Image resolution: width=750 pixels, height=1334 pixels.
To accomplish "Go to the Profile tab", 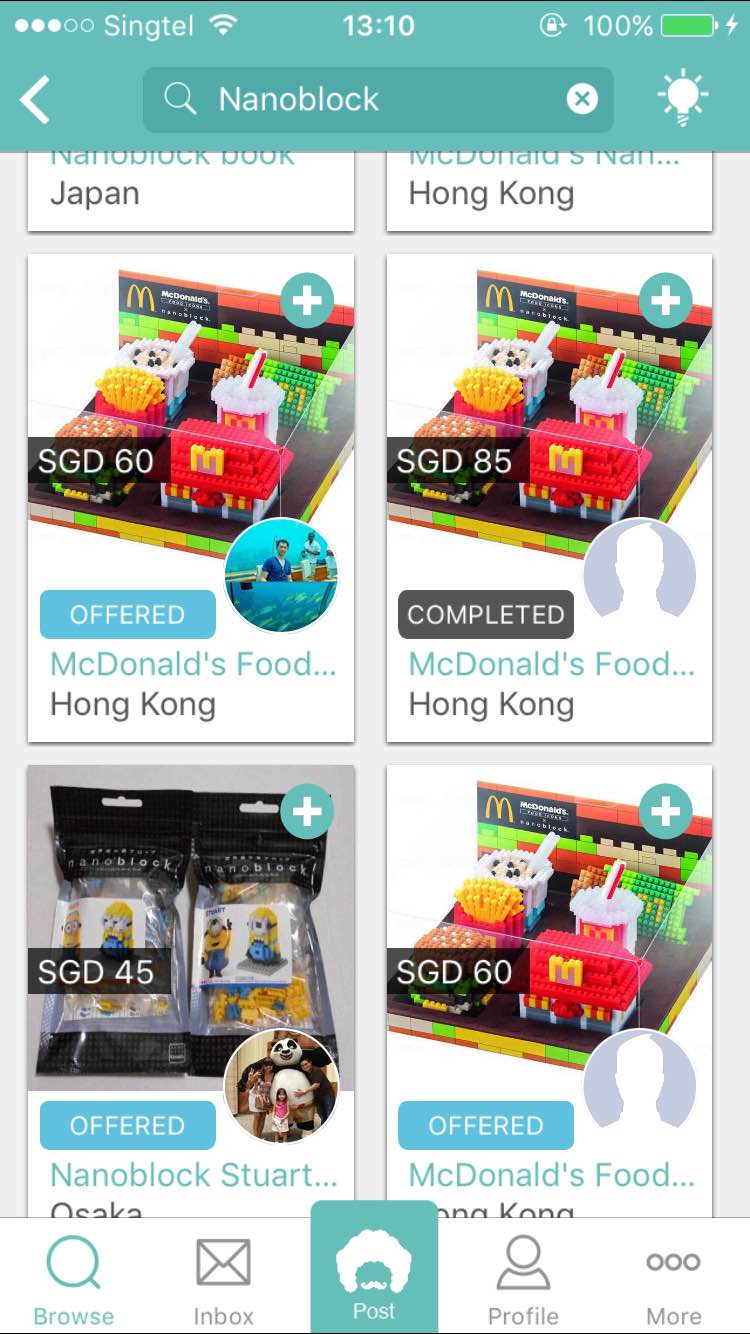I will click(x=523, y=1278).
